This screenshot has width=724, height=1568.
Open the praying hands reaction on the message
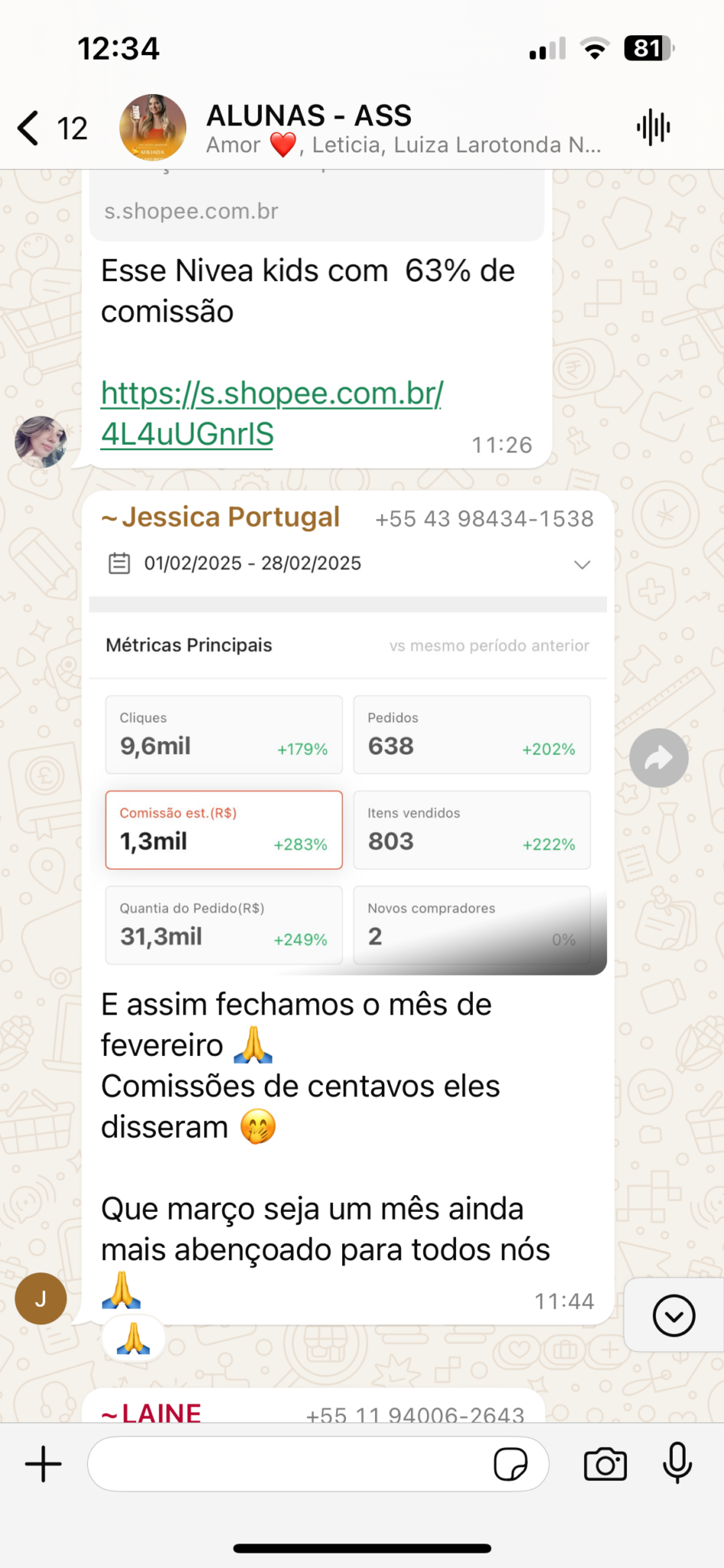(x=133, y=1339)
